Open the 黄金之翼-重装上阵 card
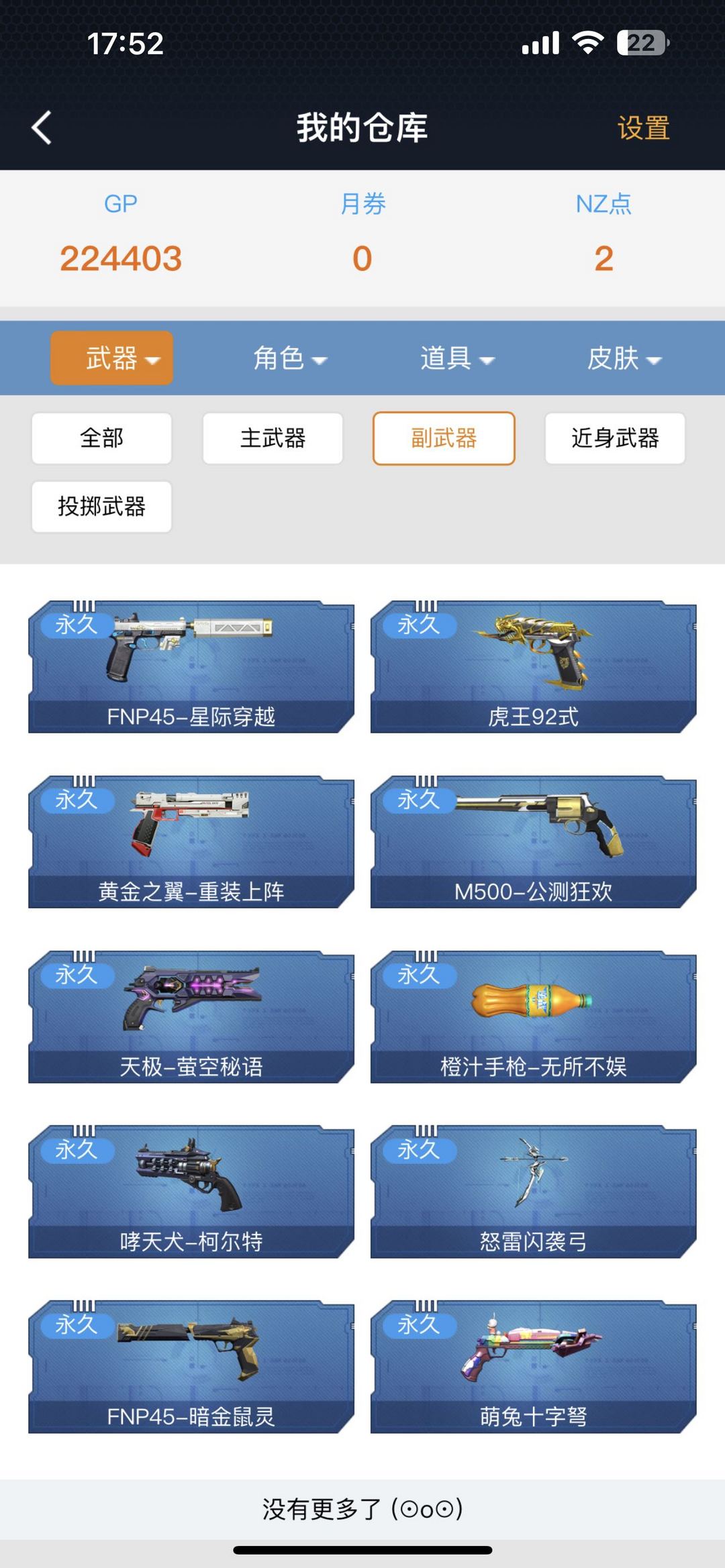The width and height of the screenshot is (725, 1568). (191, 841)
